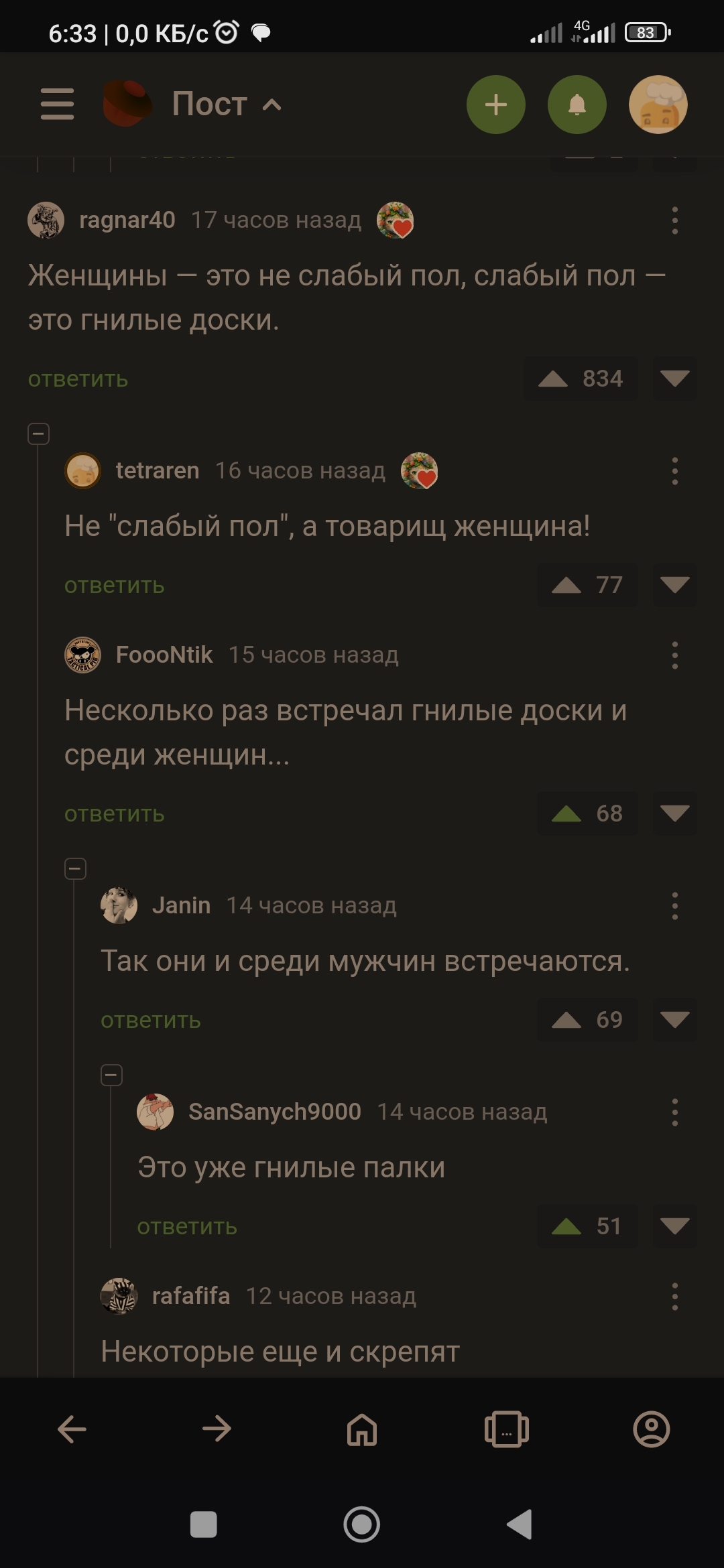
Task: Upvote ragnar40's comment with 834
Action: pos(554,379)
